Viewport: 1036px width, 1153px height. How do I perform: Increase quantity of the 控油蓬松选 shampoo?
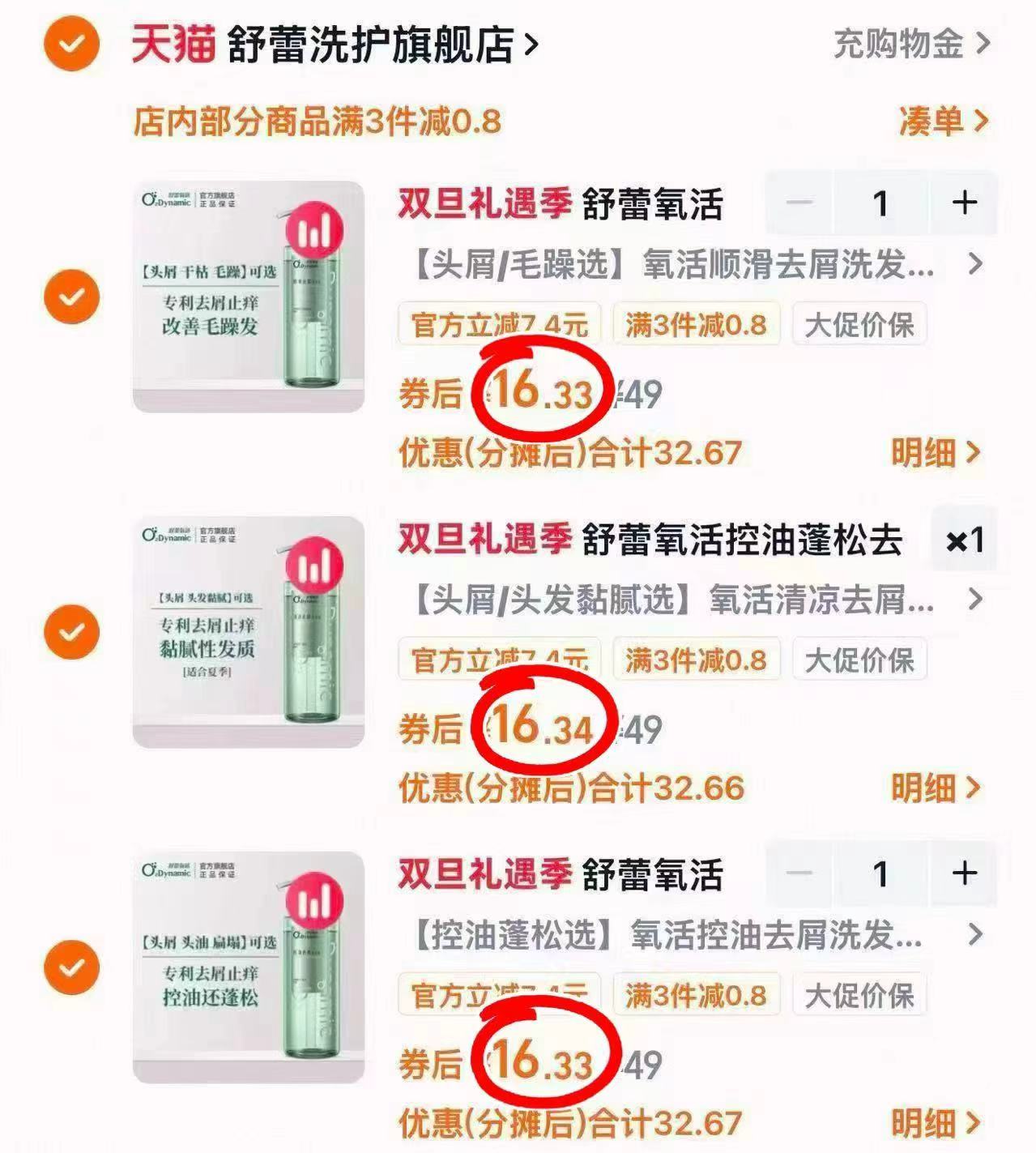coord(963,873)
